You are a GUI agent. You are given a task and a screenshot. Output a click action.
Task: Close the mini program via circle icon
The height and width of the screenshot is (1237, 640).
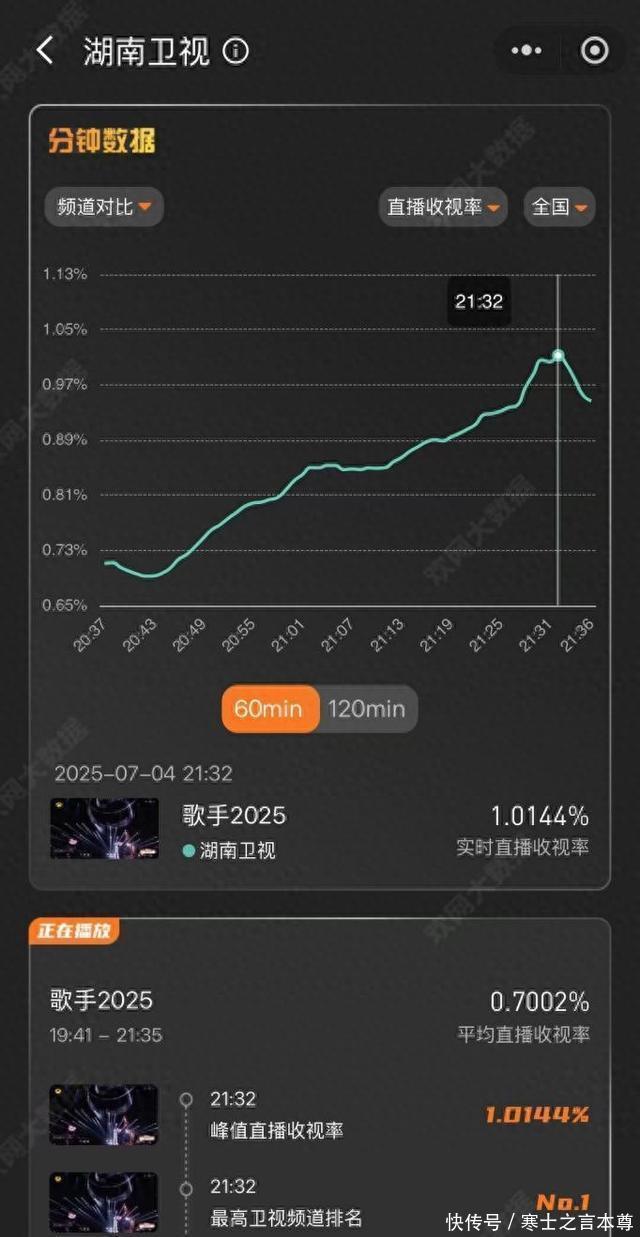pyautogui.click(x=594, y=51)
